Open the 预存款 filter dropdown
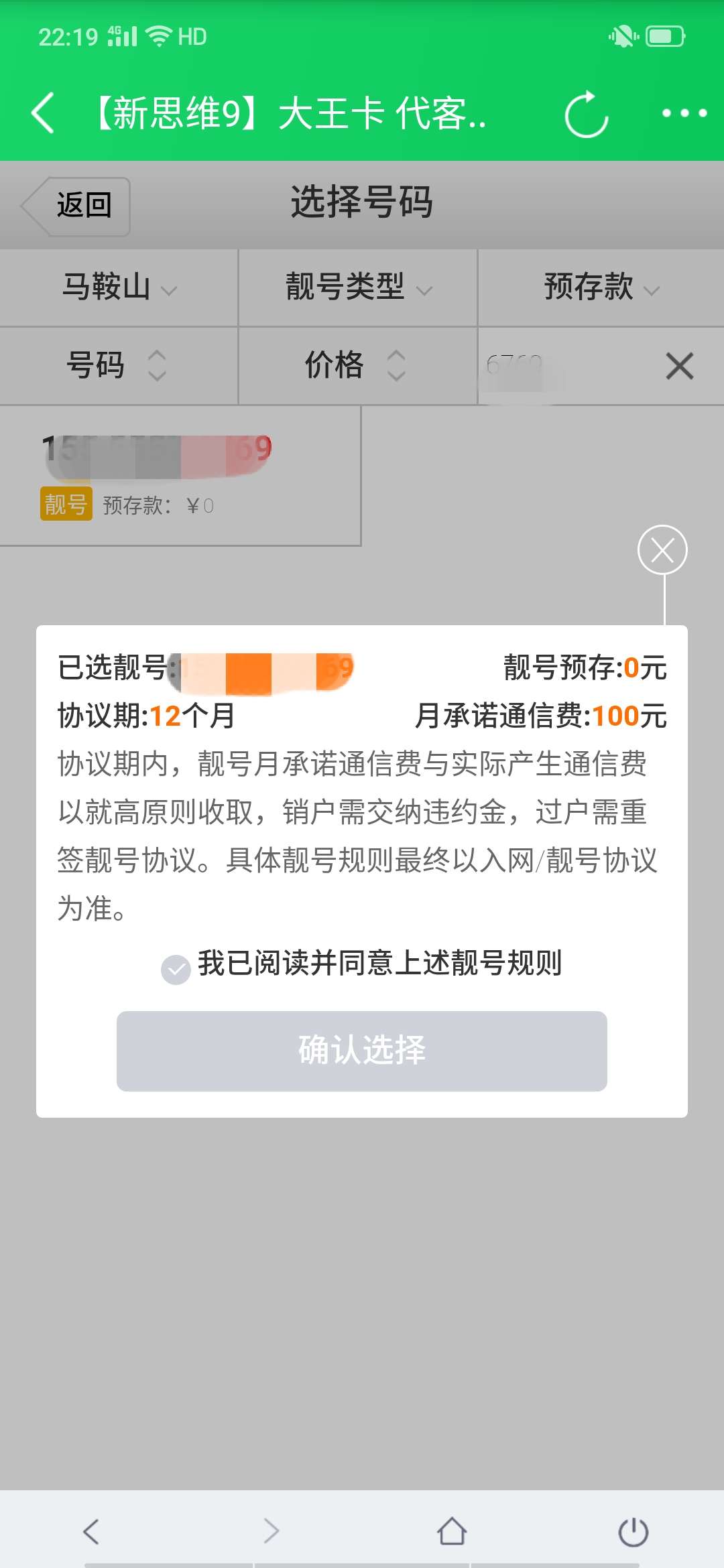724x1568 pixels. (601, 288)
